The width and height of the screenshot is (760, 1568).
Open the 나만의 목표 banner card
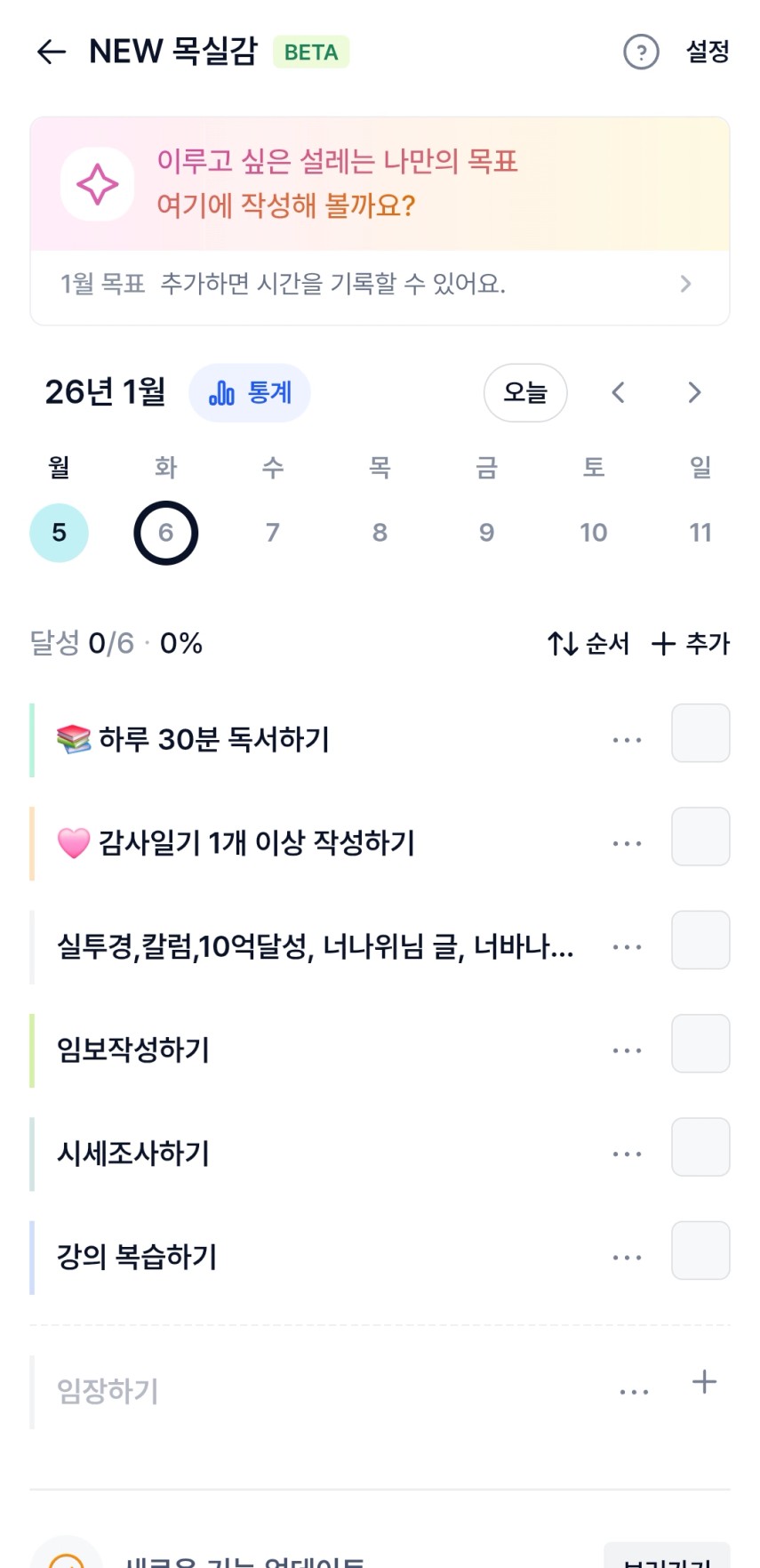click(x=380, y=184)
